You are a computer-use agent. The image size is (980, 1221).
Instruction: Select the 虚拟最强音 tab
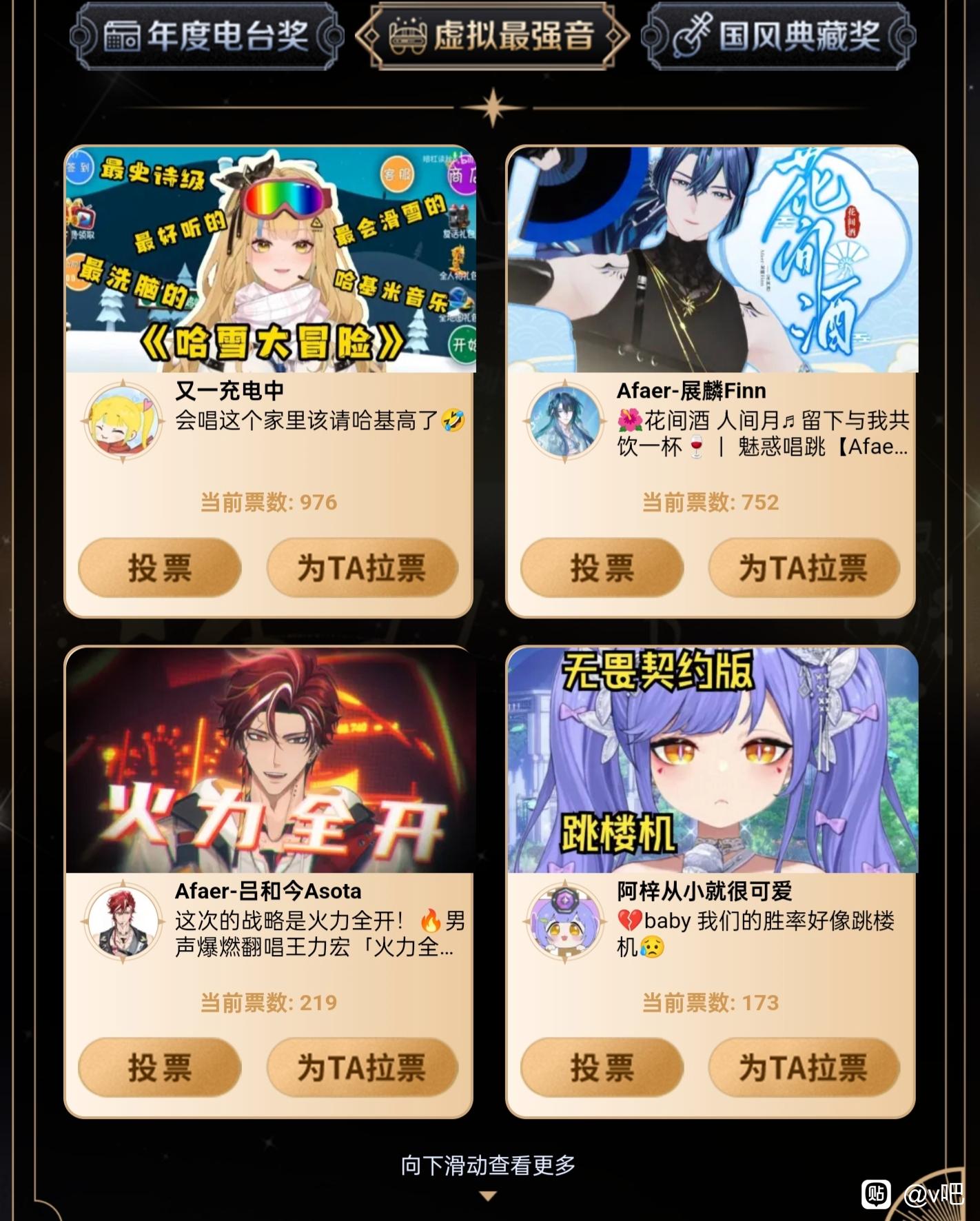[492, 36]
